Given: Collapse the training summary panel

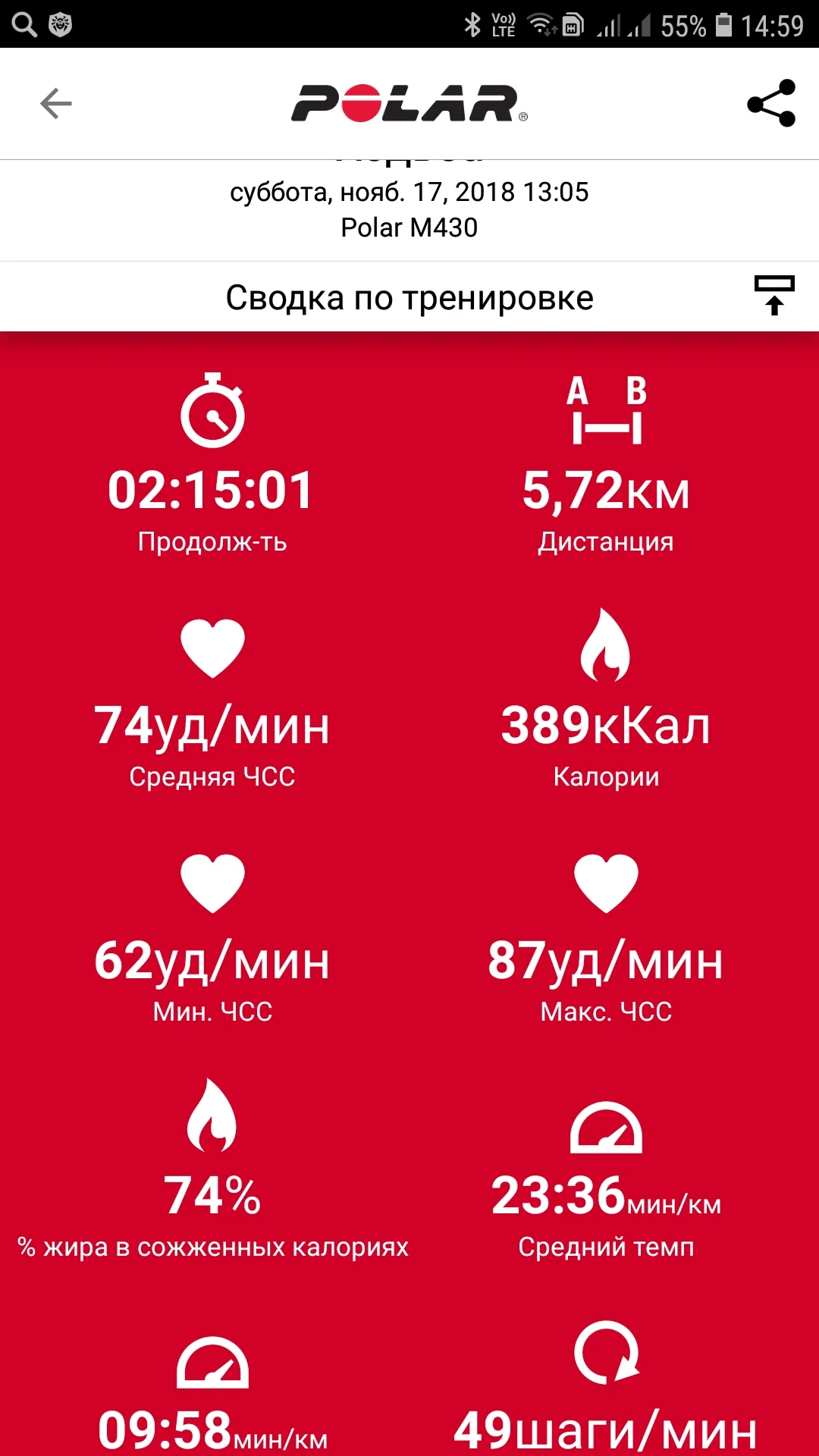Looking at the screenshot, I should 773,296.
